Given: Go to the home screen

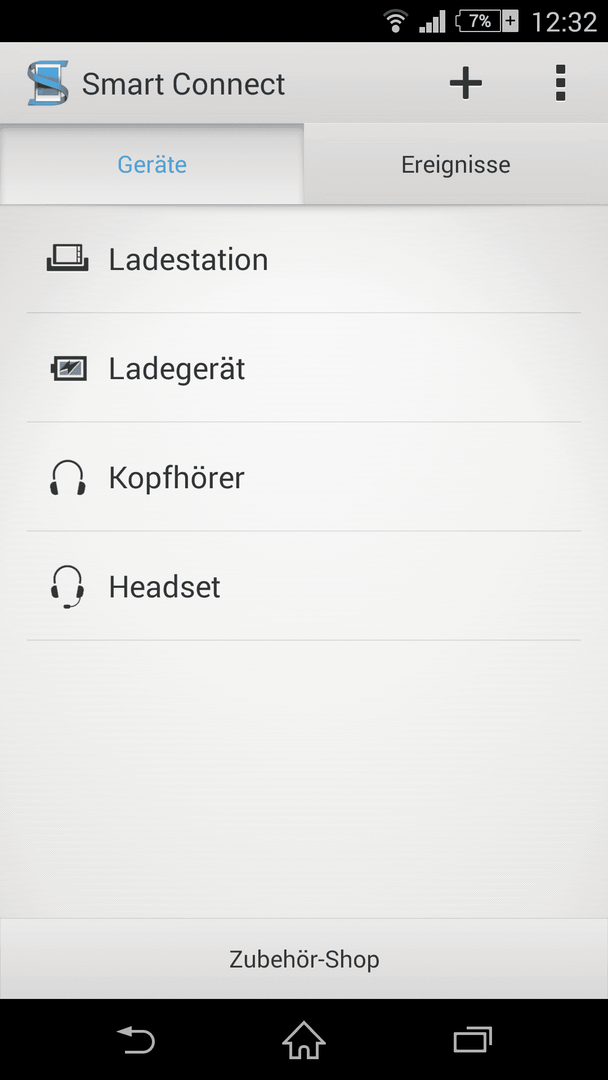Looking at the screenshot, I should [x=304, y=1039].
